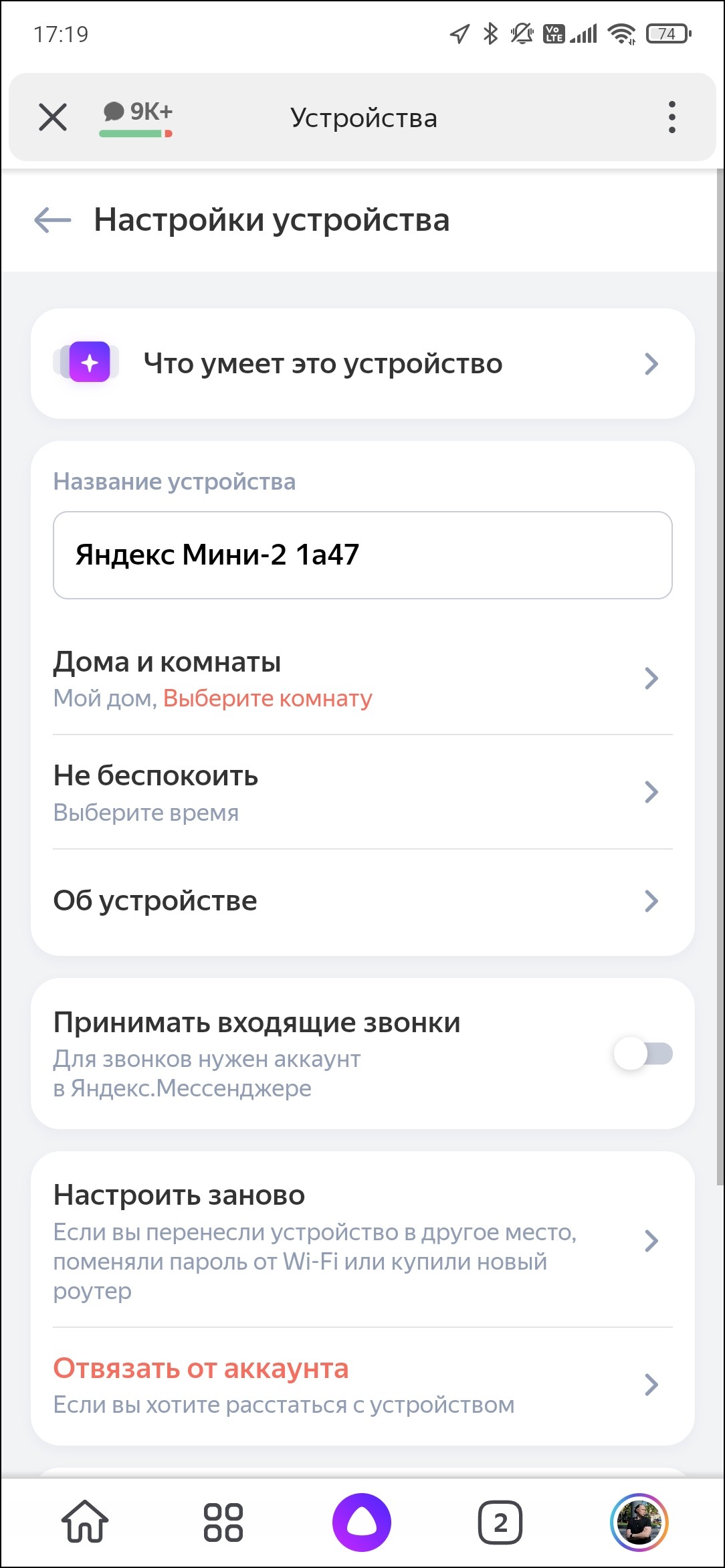Open Что умеет это устройство
The image size is (725, 1568).
[362, 364]
